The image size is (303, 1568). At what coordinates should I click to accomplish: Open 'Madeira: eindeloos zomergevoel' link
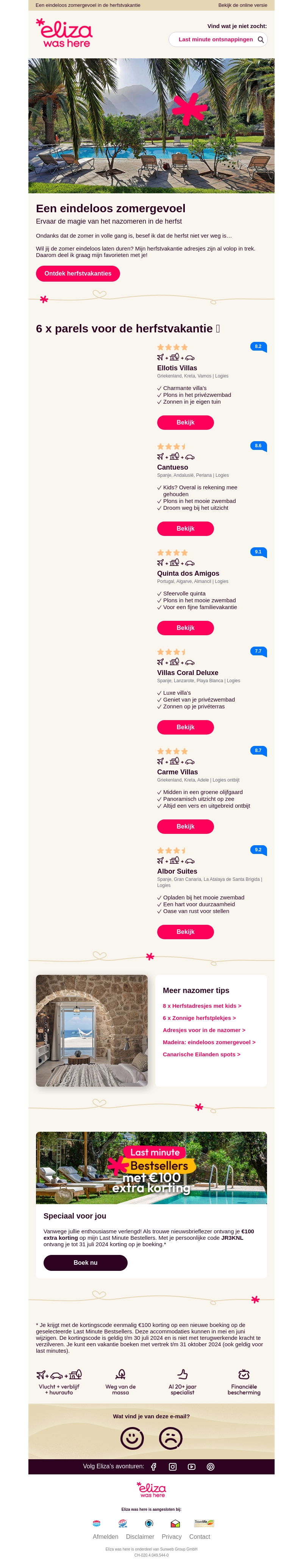209,1042
